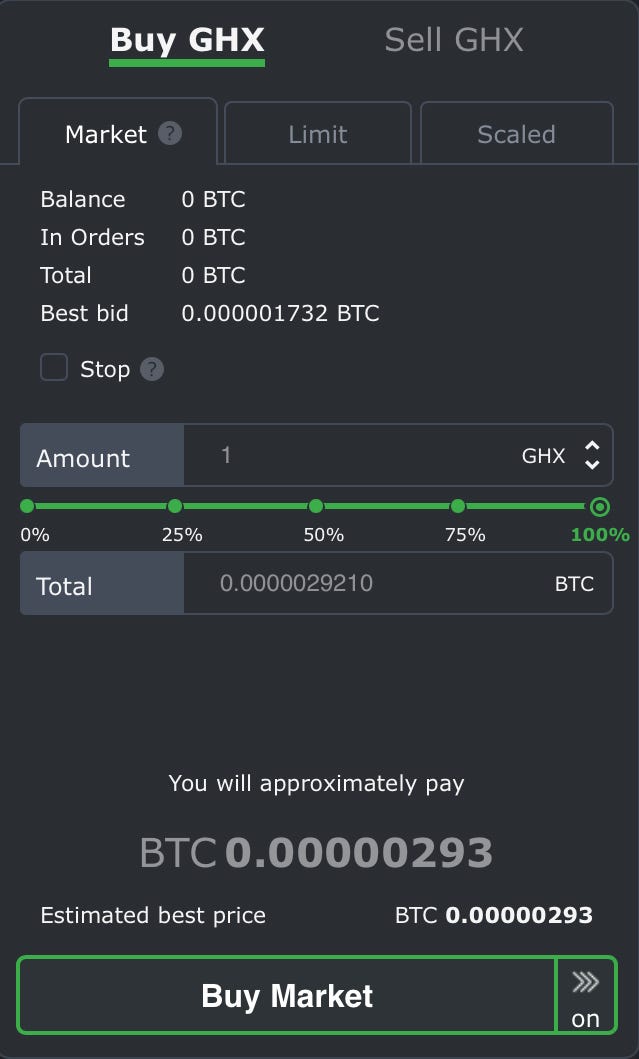Image resolution: width=639 pixels, height=1059 pixels.
Task: Tap the Buy Market button
Action: 286,996
